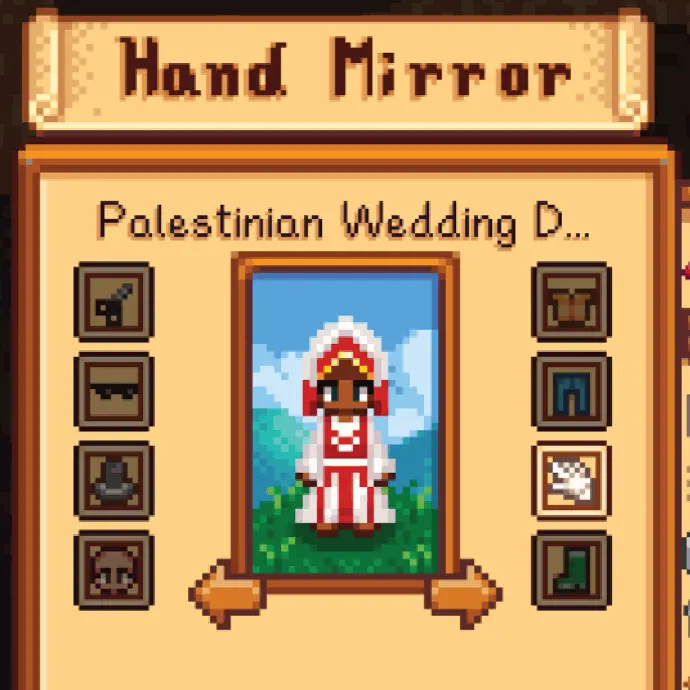Open the blue pants slot

click(x=571, y=391)
